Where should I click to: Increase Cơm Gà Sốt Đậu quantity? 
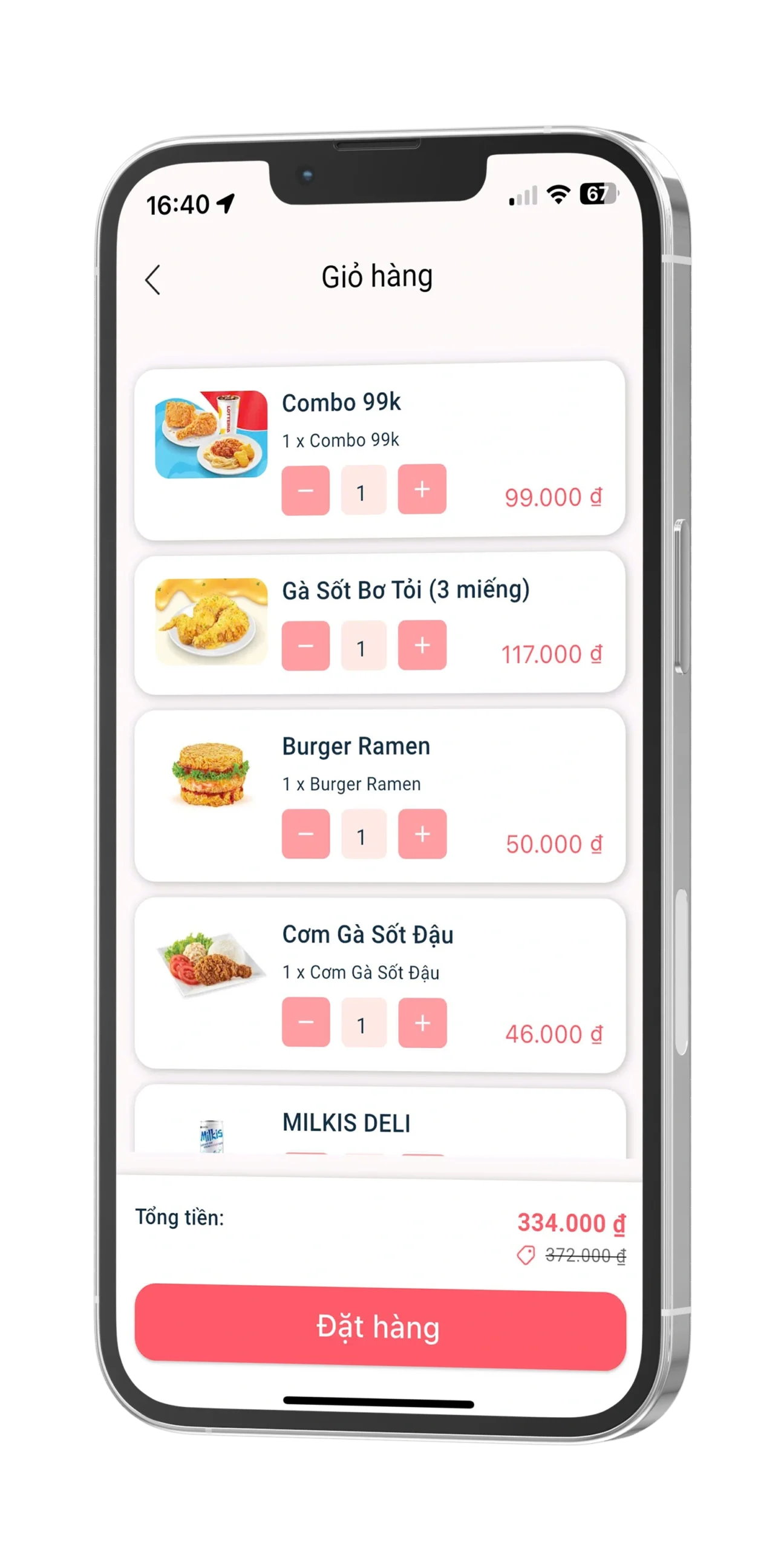[x=422, y=1023]
